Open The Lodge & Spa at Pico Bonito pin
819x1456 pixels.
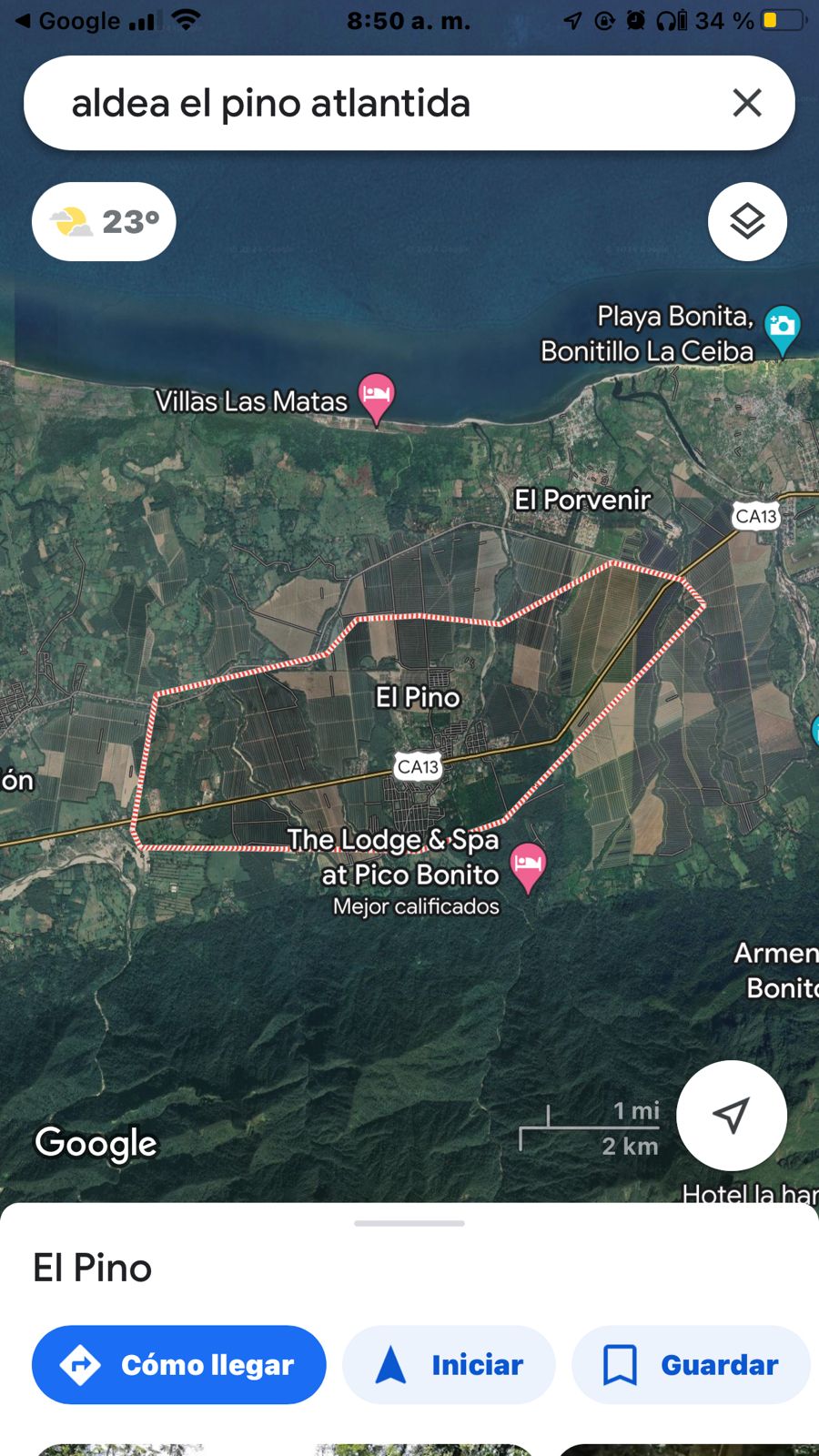coord(528,864)
